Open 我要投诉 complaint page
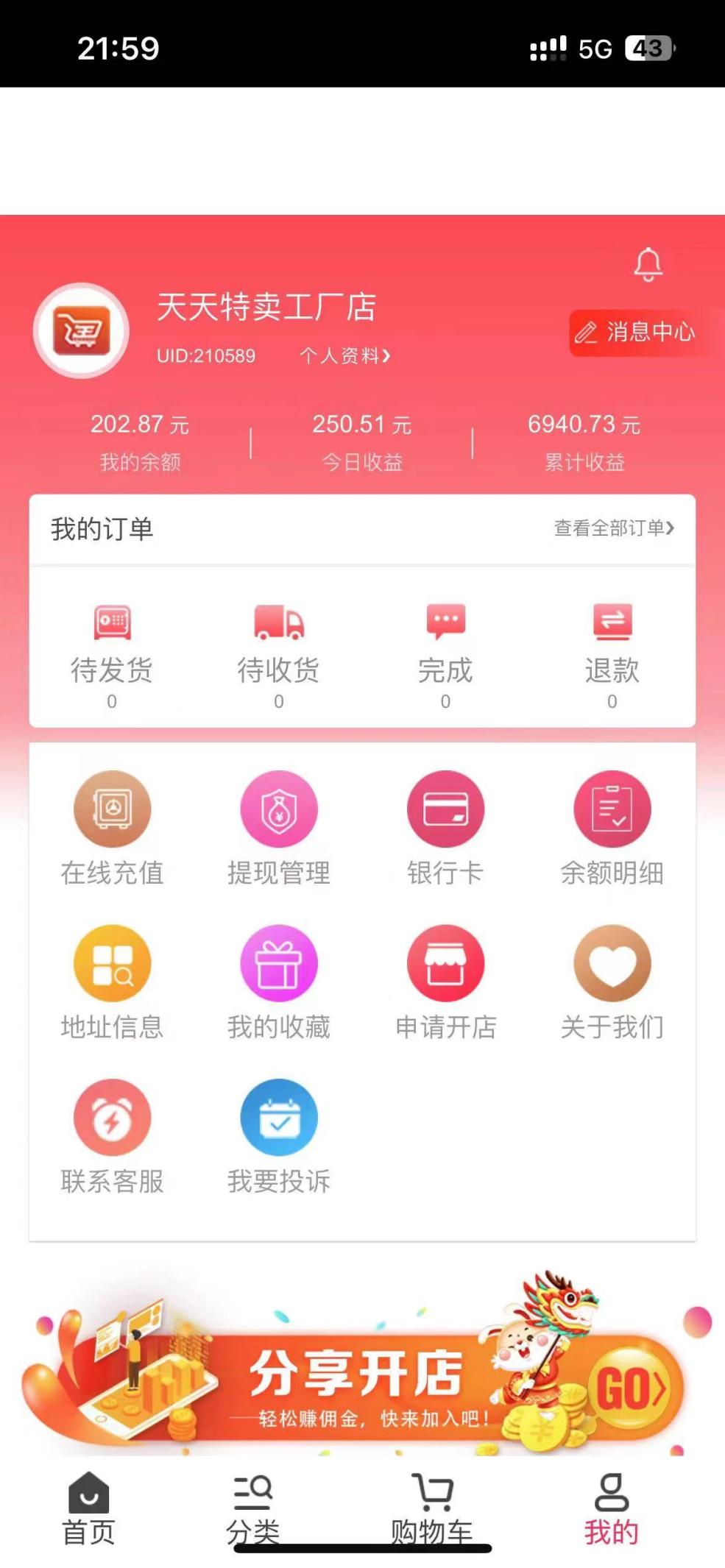The height and width of the screenshot is (1568, 725). [x=278, y=1137]
